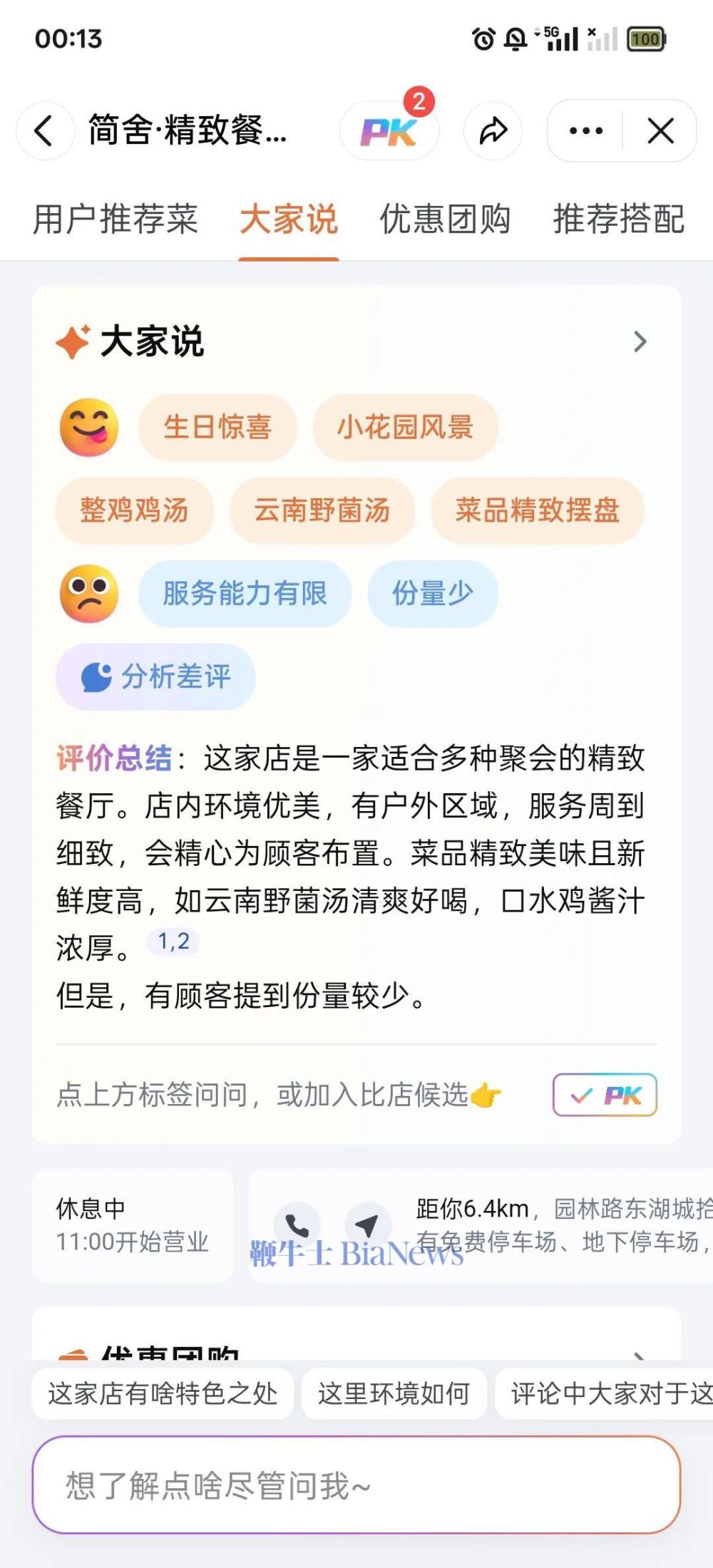Viewport: 713px width, 1568px height.
Task: Select the 小花园风景 tag
Action: (405, 428)
